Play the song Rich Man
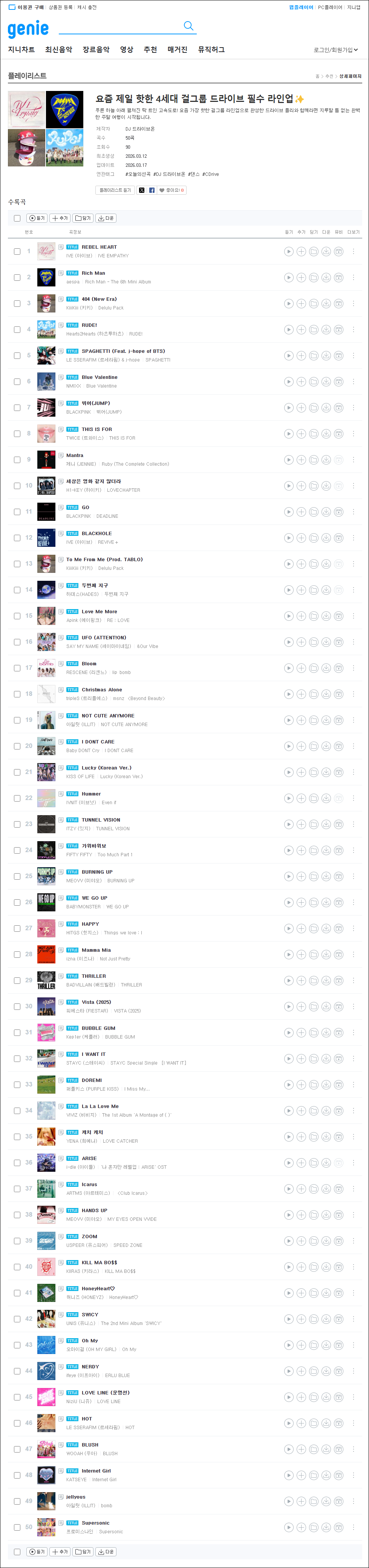This screenshot has height=1568, width=369. 289,278
